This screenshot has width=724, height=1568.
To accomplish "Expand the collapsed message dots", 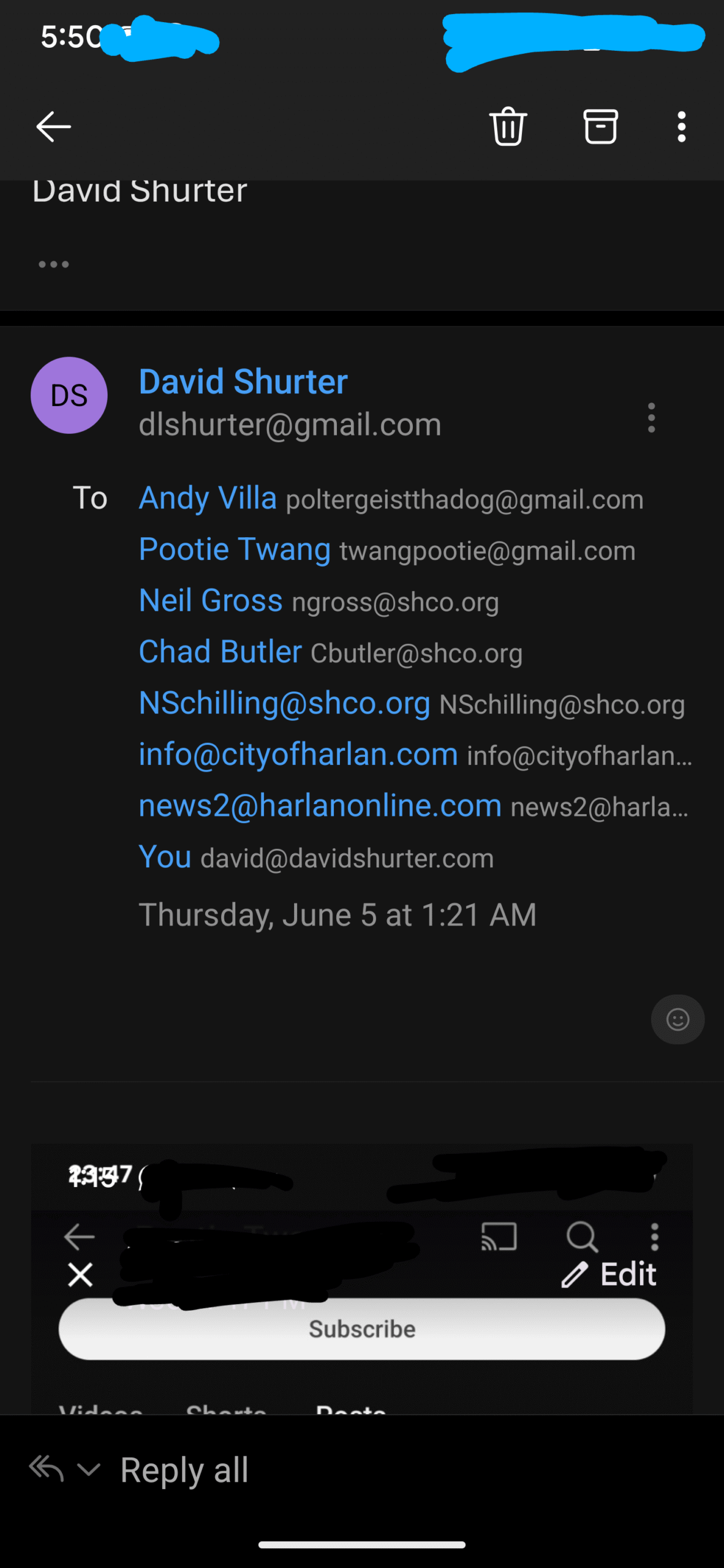I will tap(54, 265).
